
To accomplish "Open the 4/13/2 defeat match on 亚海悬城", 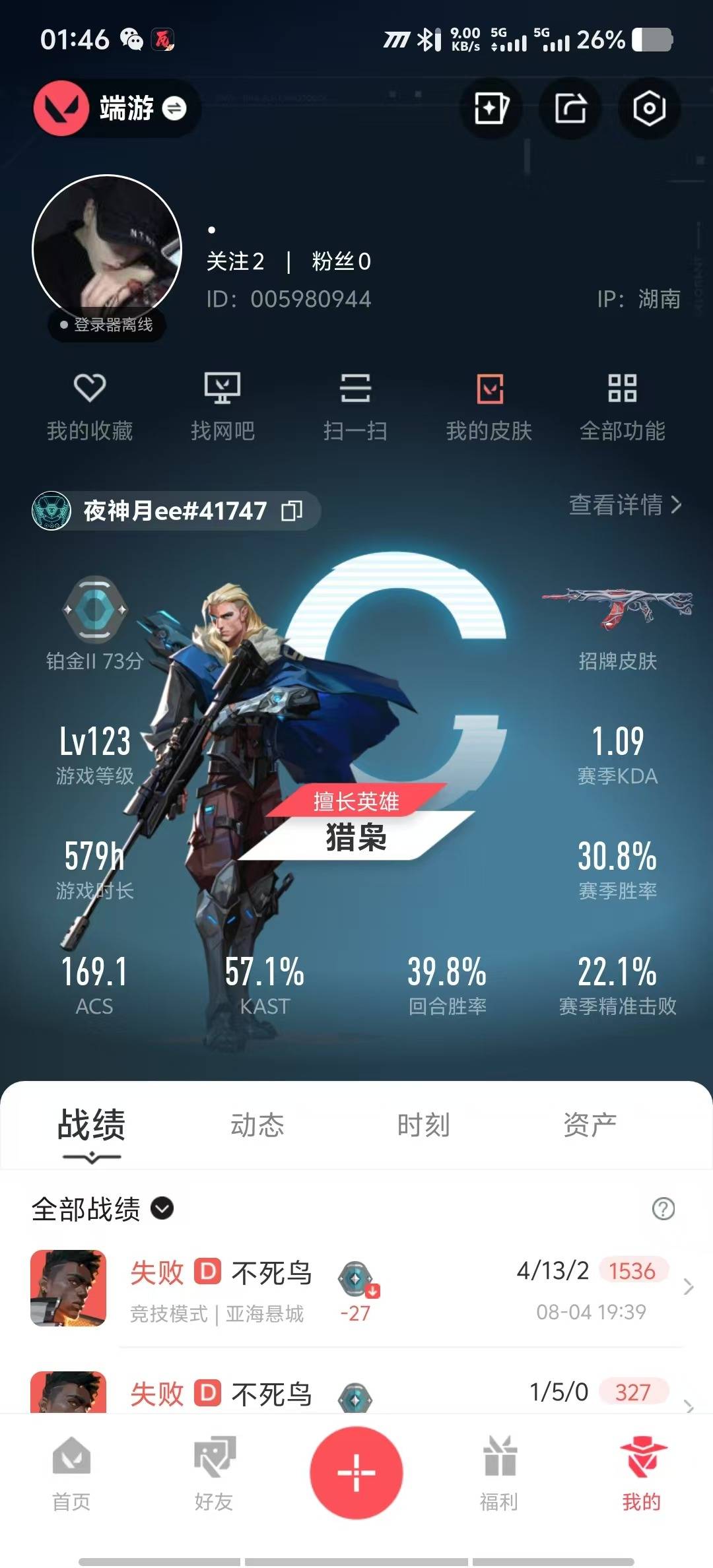I will 356,1288.
